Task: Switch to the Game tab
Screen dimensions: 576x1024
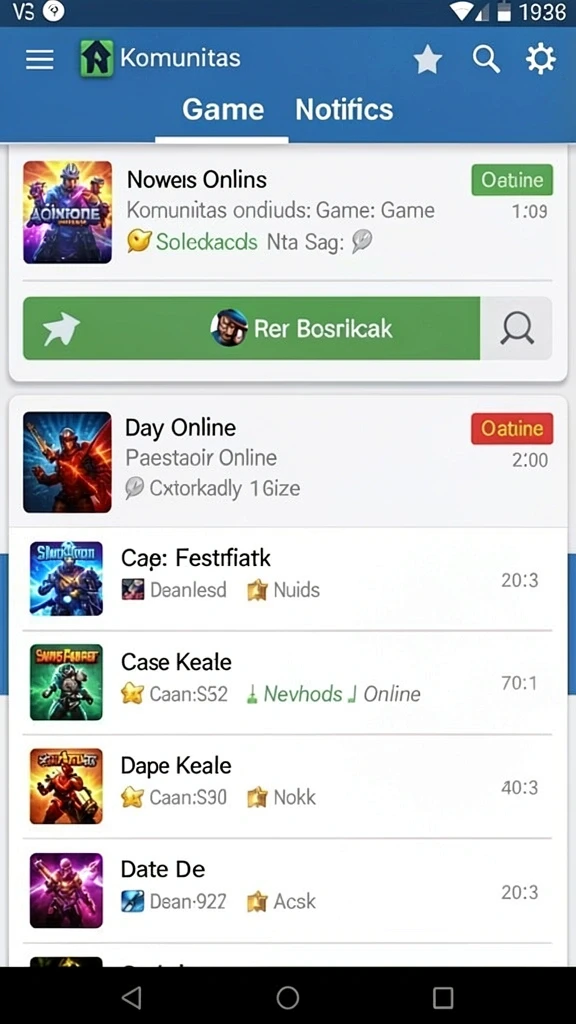Action: coord(223,109)
